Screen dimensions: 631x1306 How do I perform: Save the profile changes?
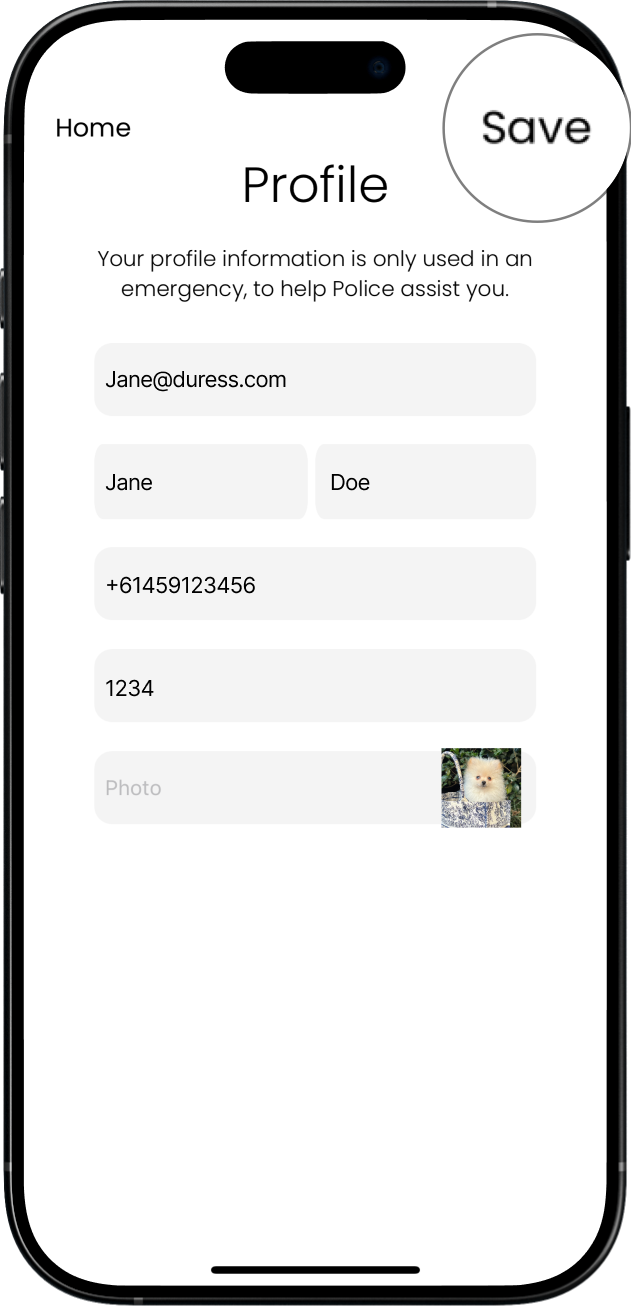click(x=535, y=127)
